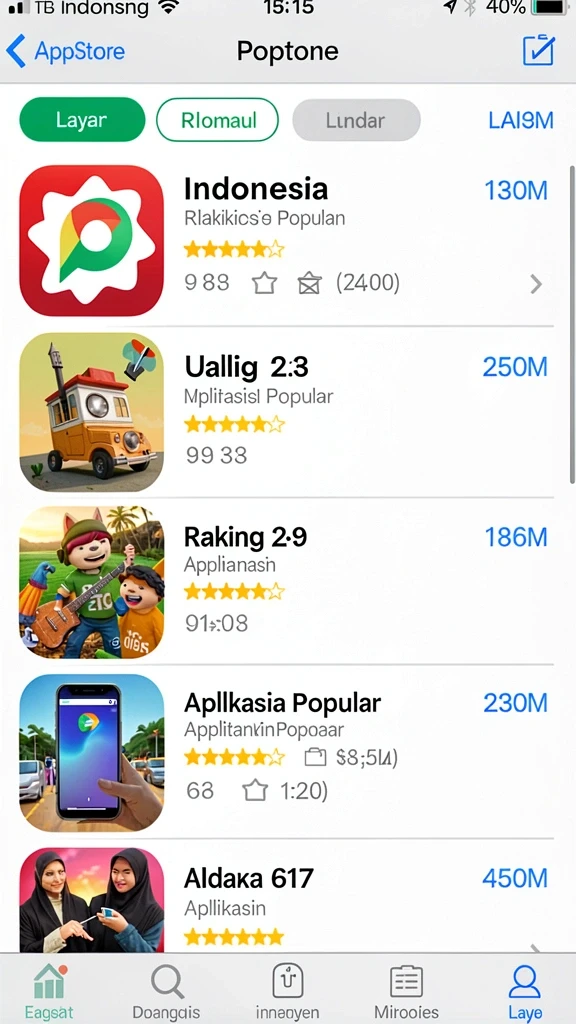Open the Aldaка 617 app entry
576x1024 pixels.
[287, 900]
